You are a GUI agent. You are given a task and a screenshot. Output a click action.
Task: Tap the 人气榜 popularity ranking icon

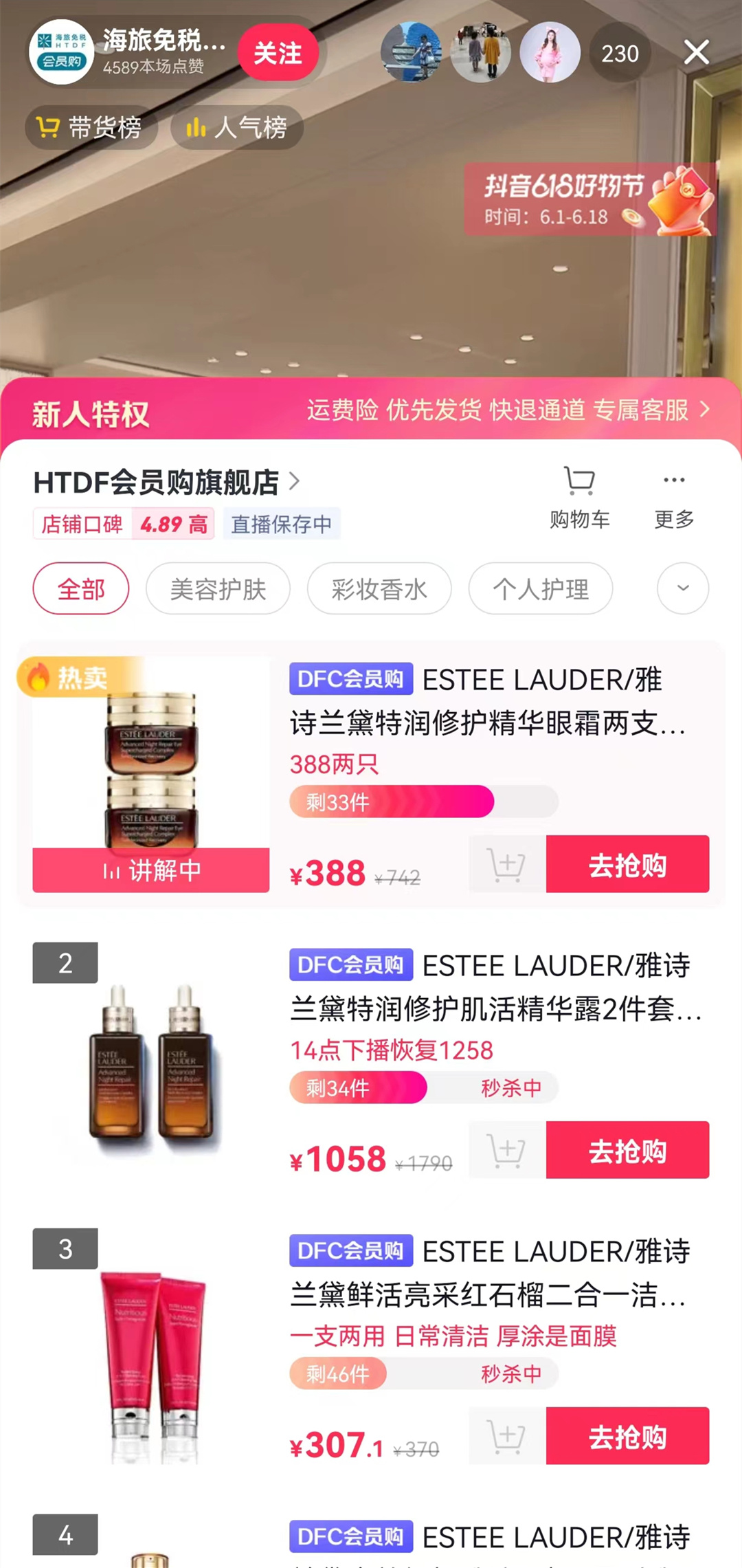[x=237, y=127]
